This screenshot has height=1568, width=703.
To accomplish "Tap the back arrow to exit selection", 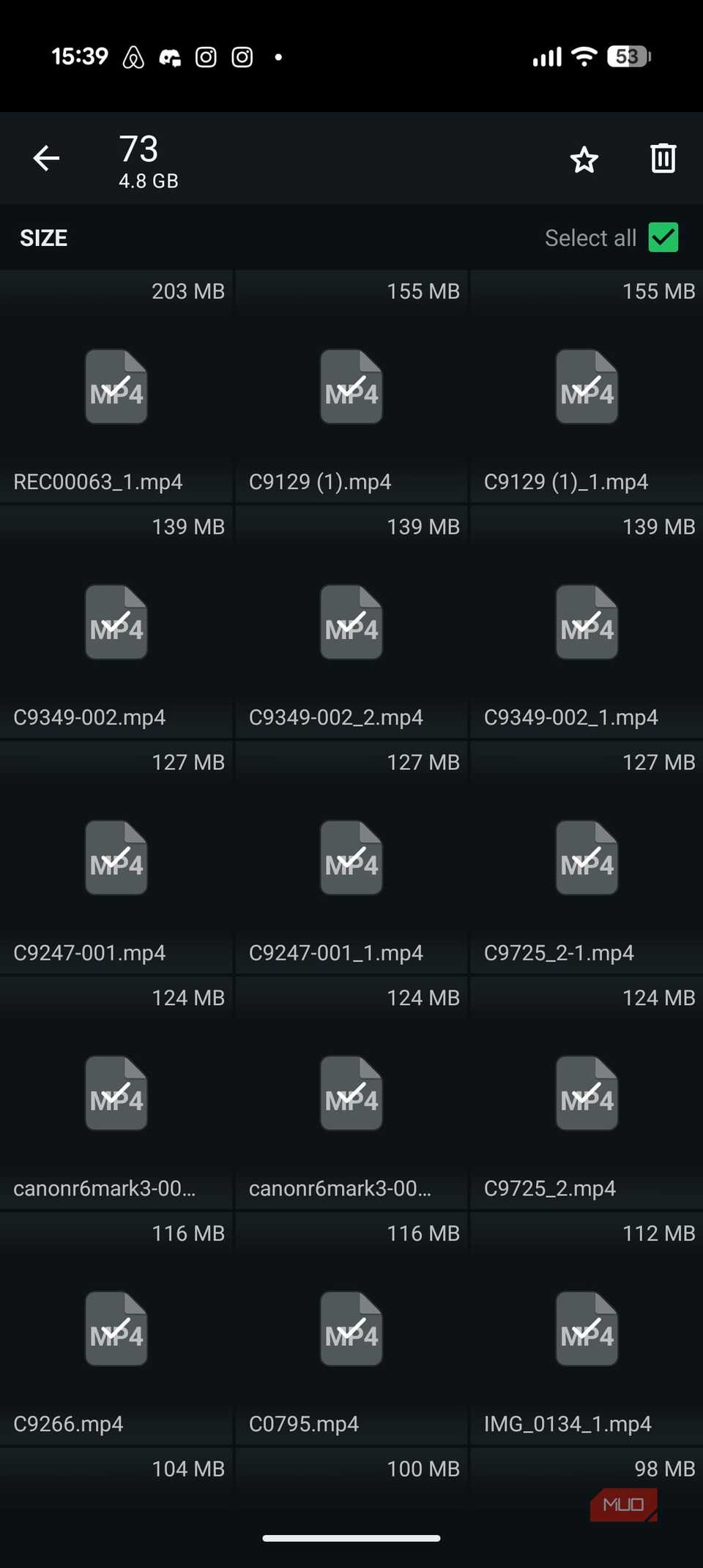I will coord(45,158).
